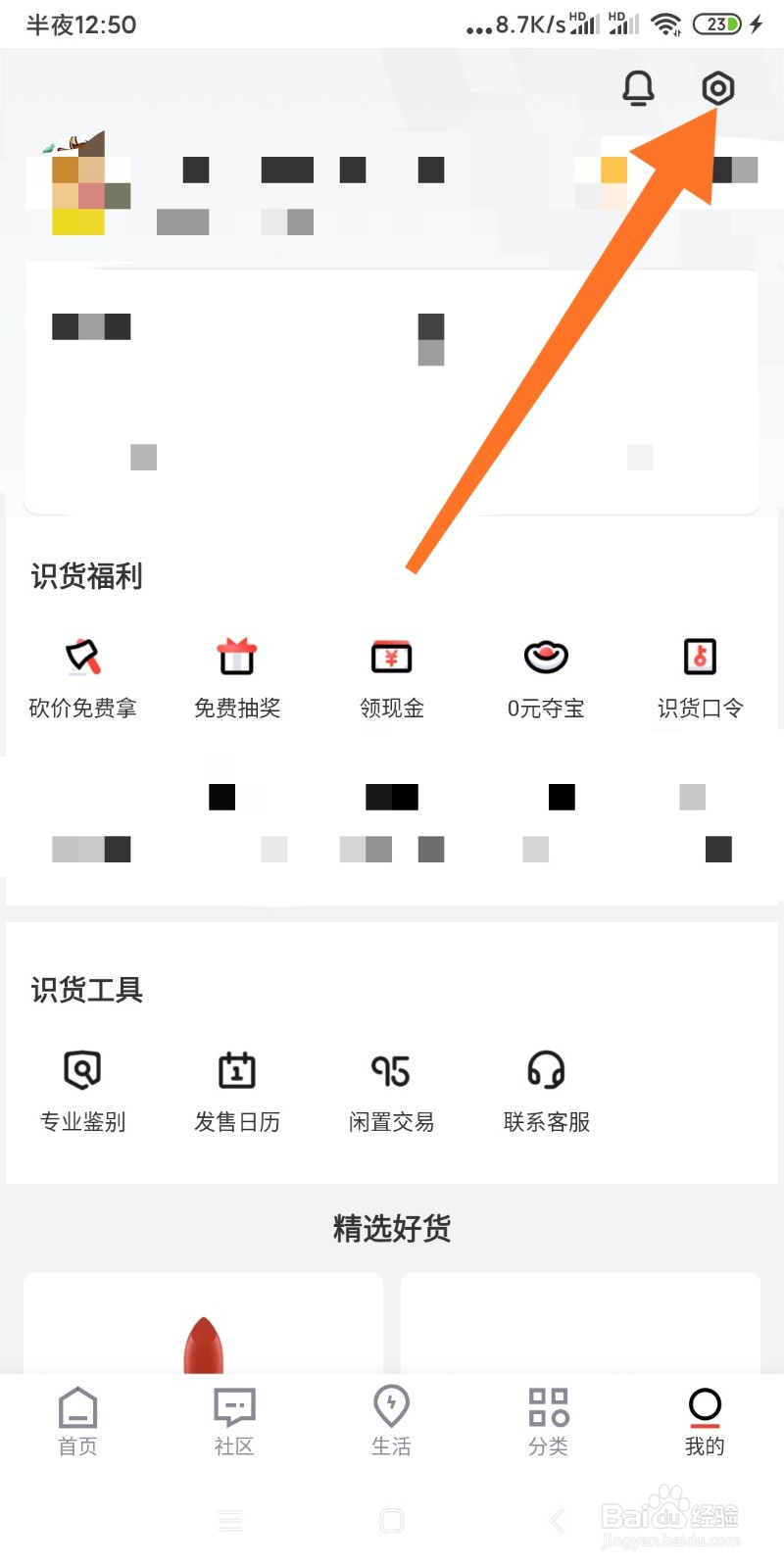Viewport: 784px width, 1568px height.
Task: Select the 免费抽奖 lucky draw icon
Action: [x=236, y=676]
